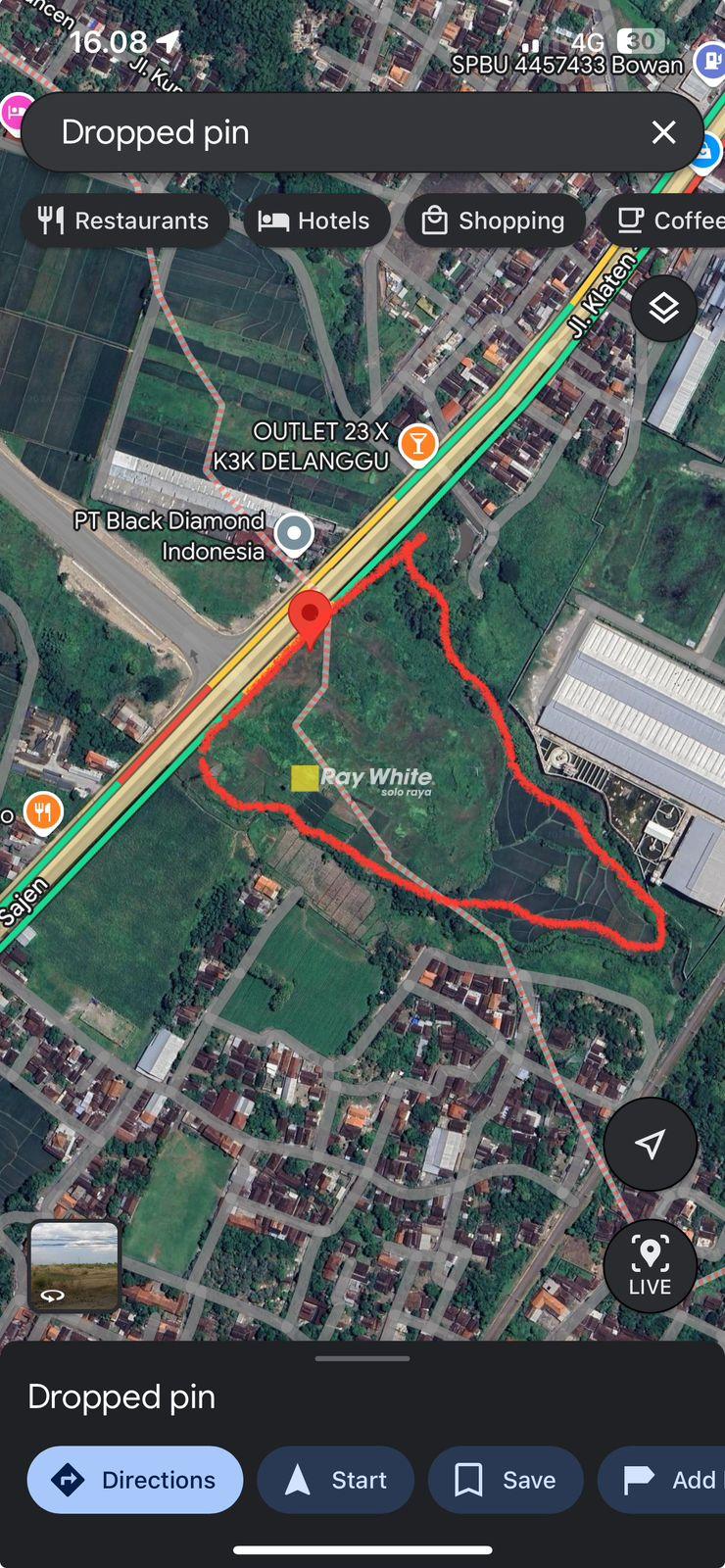Tap the Dropped pin search field

[x=333, y=132]
